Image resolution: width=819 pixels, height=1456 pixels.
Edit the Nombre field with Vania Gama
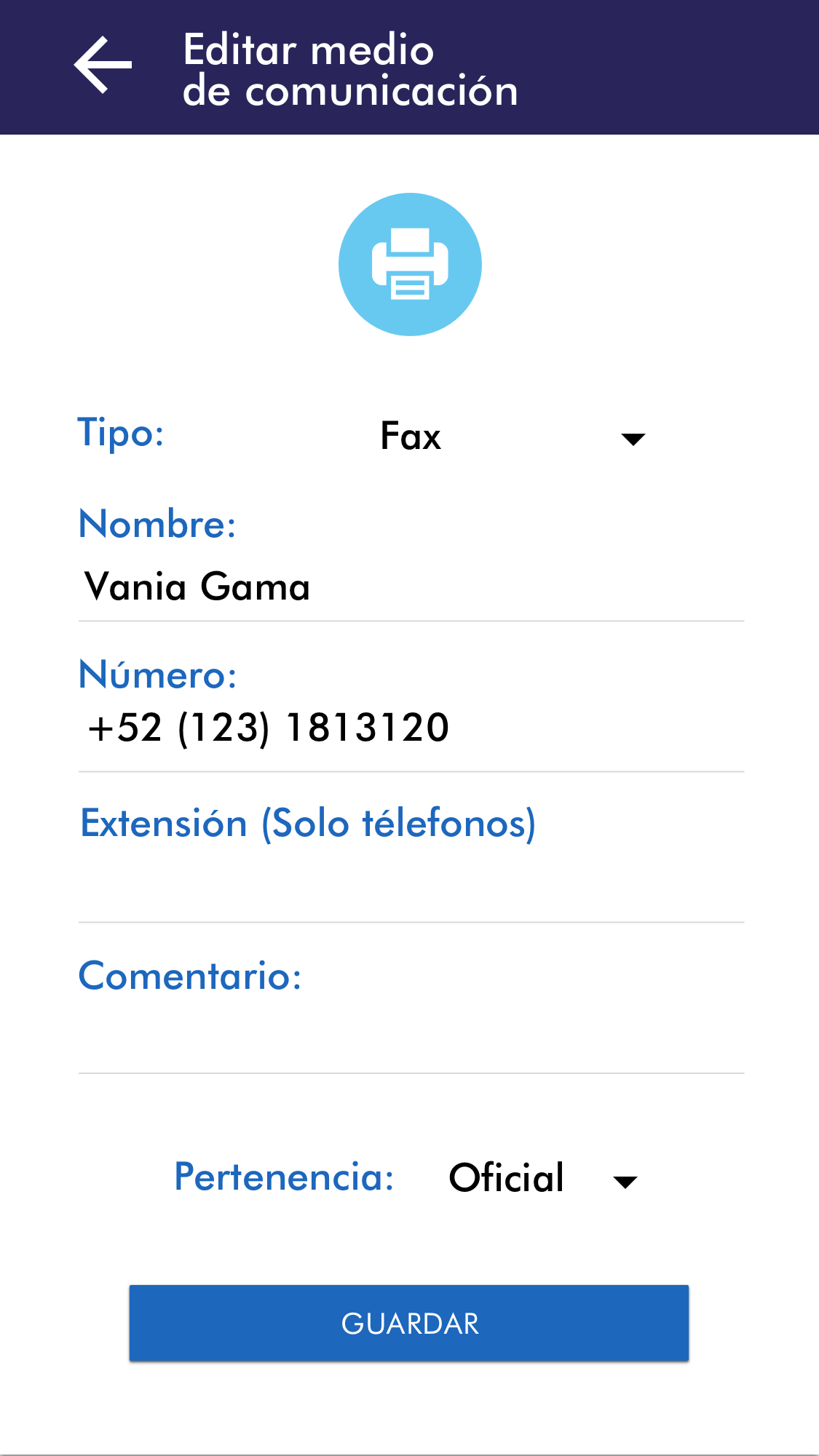[x=410, y=588]
